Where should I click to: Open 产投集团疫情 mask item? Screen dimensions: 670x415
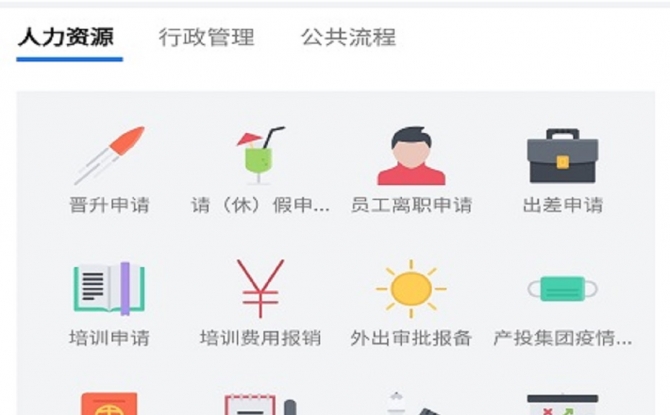pyautogui.click(x=562, y=302)
